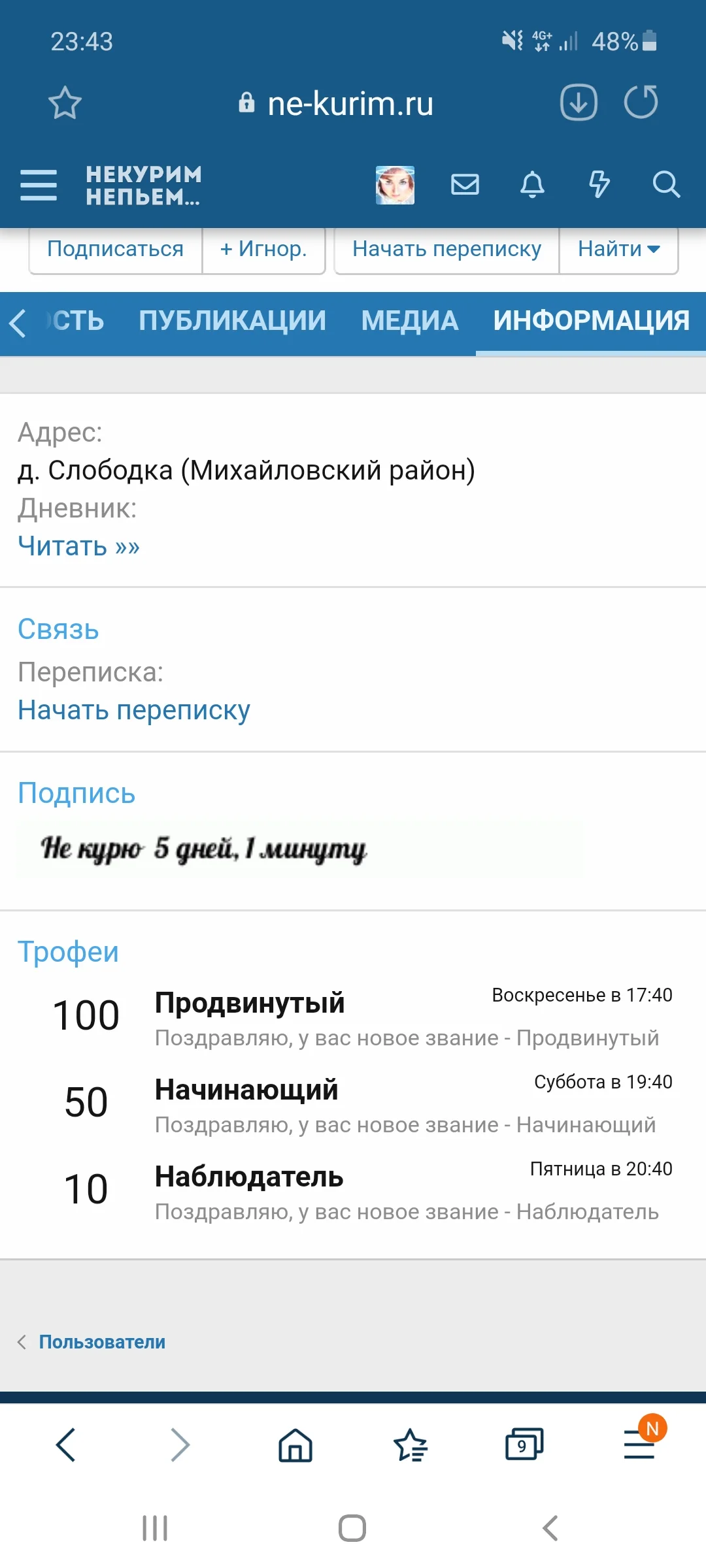Image resolution: width=706 pixels, height=1568 pixels.
Task: Switch to the ПУБЛИКАЦИИ tab
Action: pyautogui.click(x=233, y=321)
